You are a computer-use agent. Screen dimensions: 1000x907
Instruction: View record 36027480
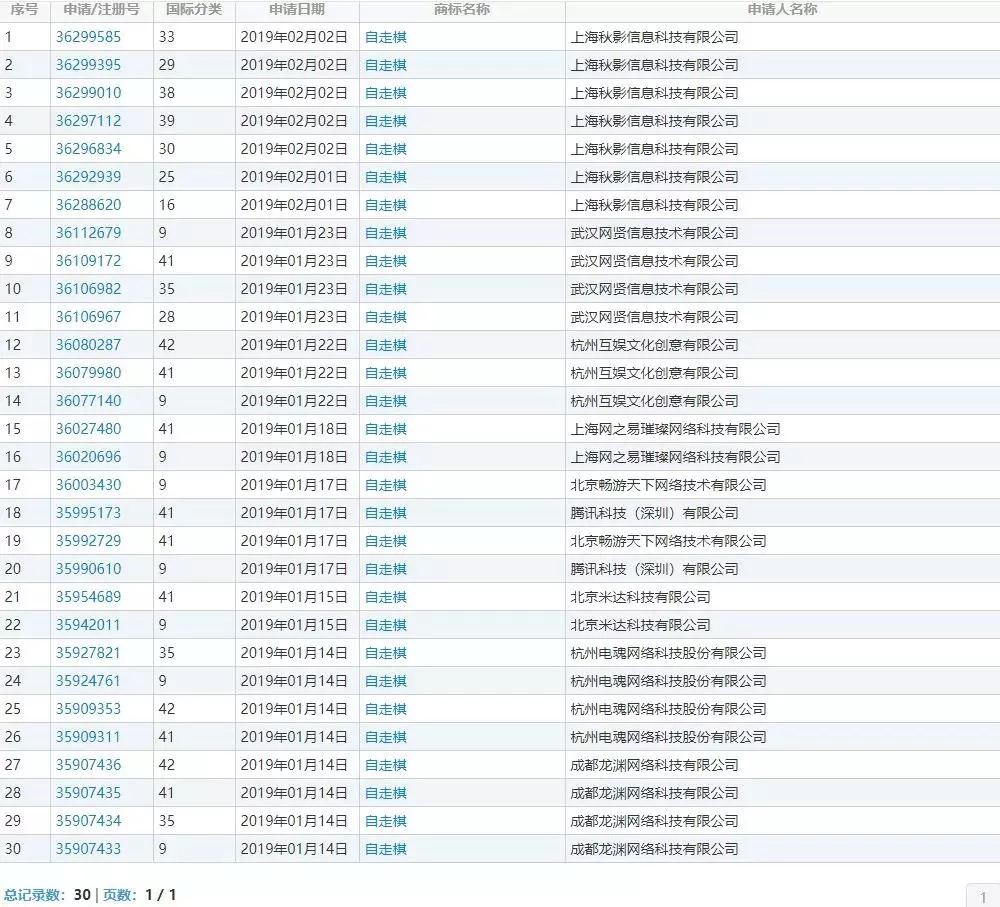[88, 429]
